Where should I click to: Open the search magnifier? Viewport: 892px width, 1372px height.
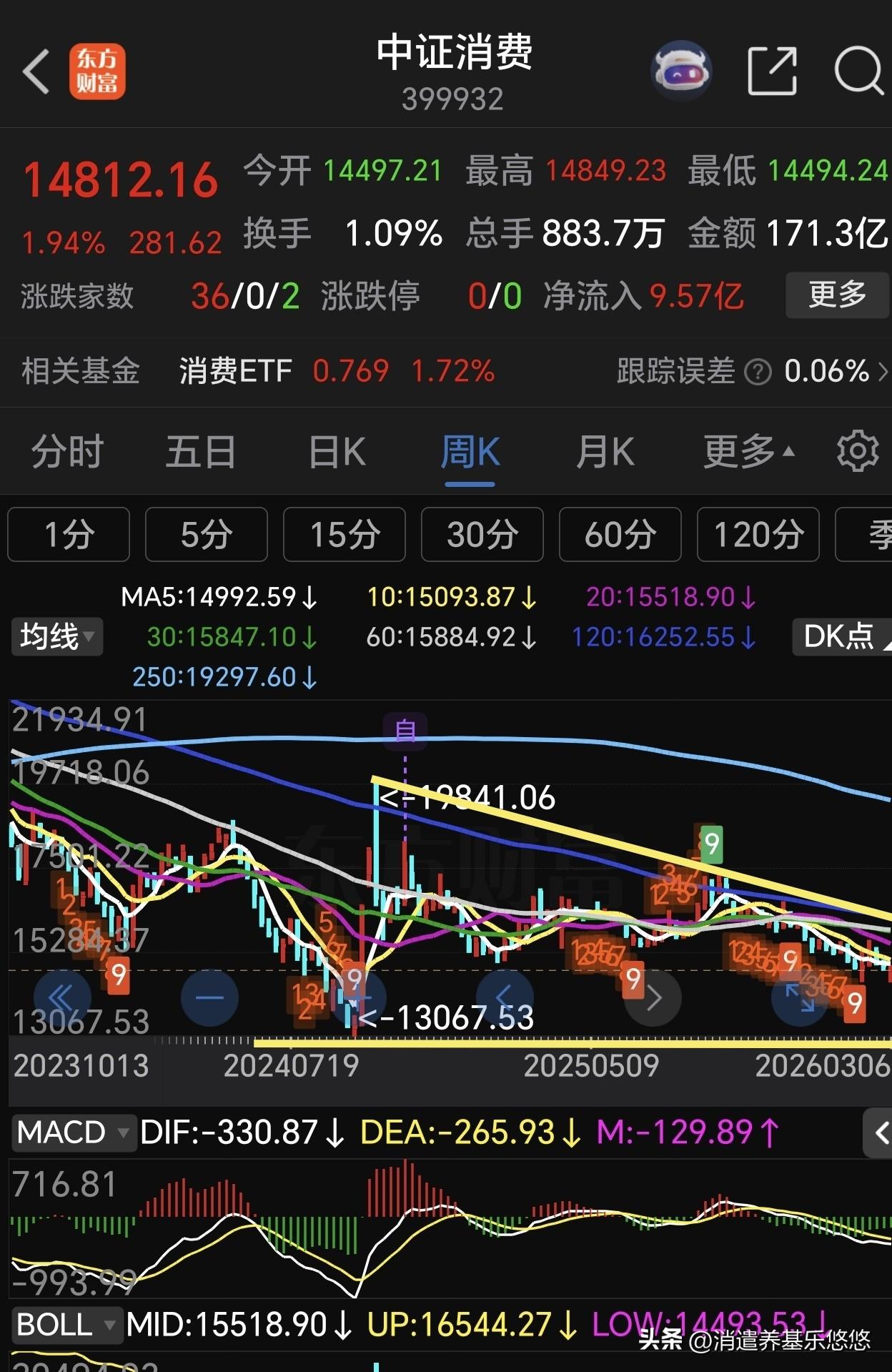point(858,71)
